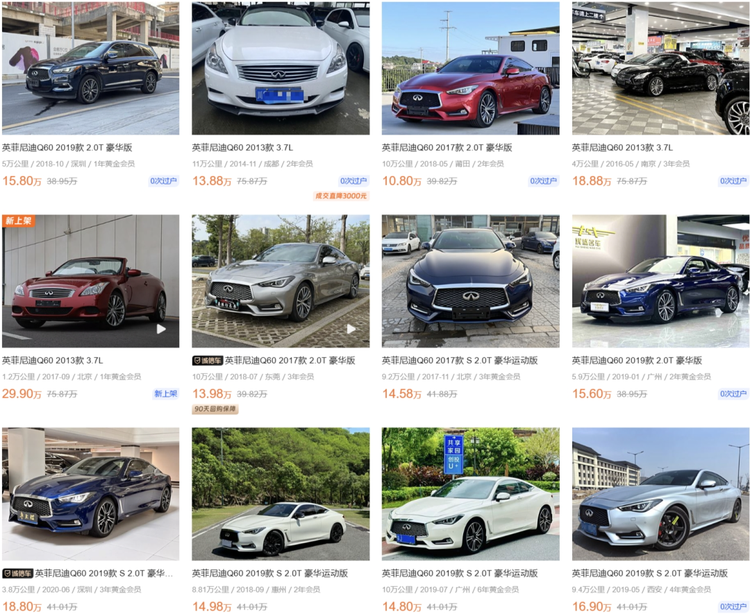750x614 pixels.
Task: View the 14.98万 Q60 listing in 惠州
Action: coord(280,494)
